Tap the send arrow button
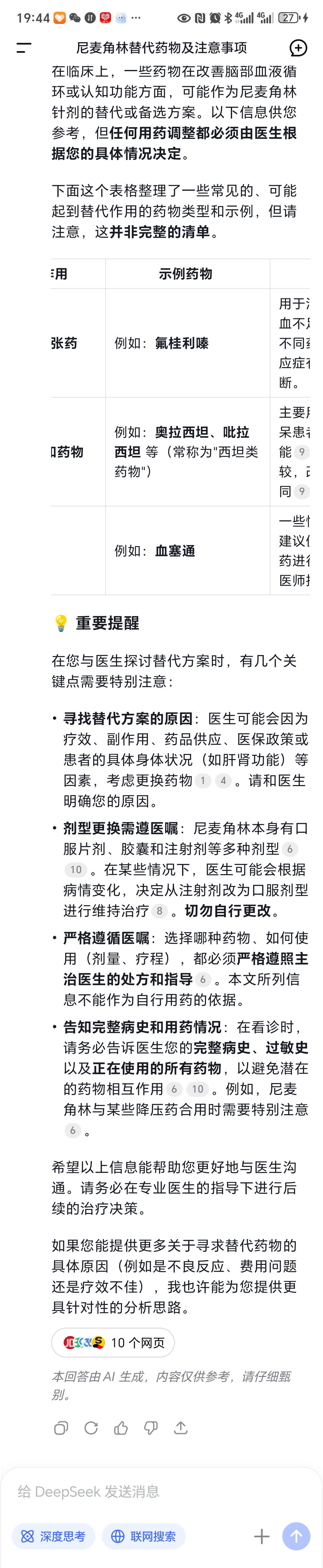The height and width of the screenshot is (1568, 323). pos(296,1536)
